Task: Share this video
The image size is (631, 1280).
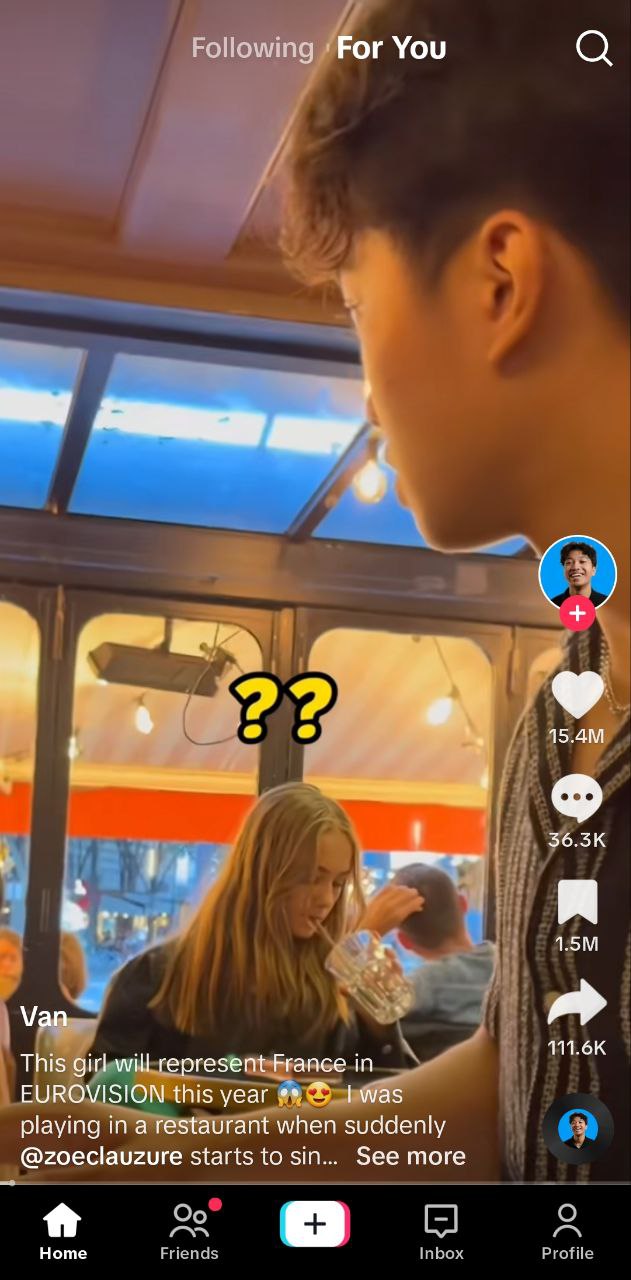Action: click(577, 1005)
